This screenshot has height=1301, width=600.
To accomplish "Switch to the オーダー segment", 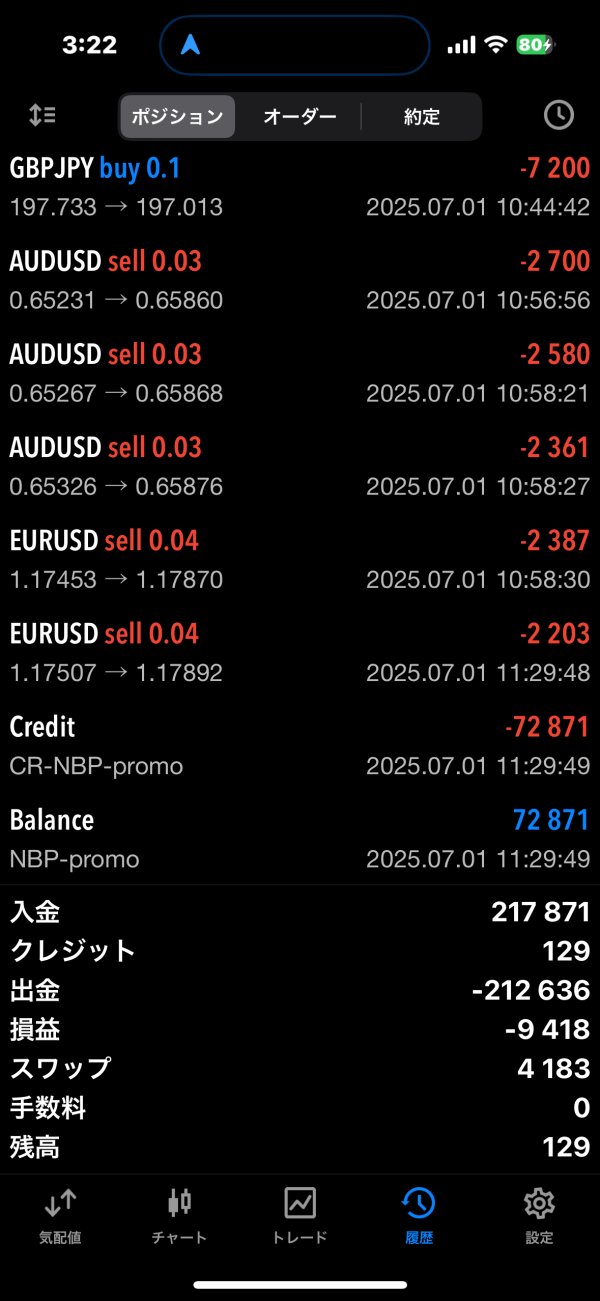I will [x=299, y=116].
